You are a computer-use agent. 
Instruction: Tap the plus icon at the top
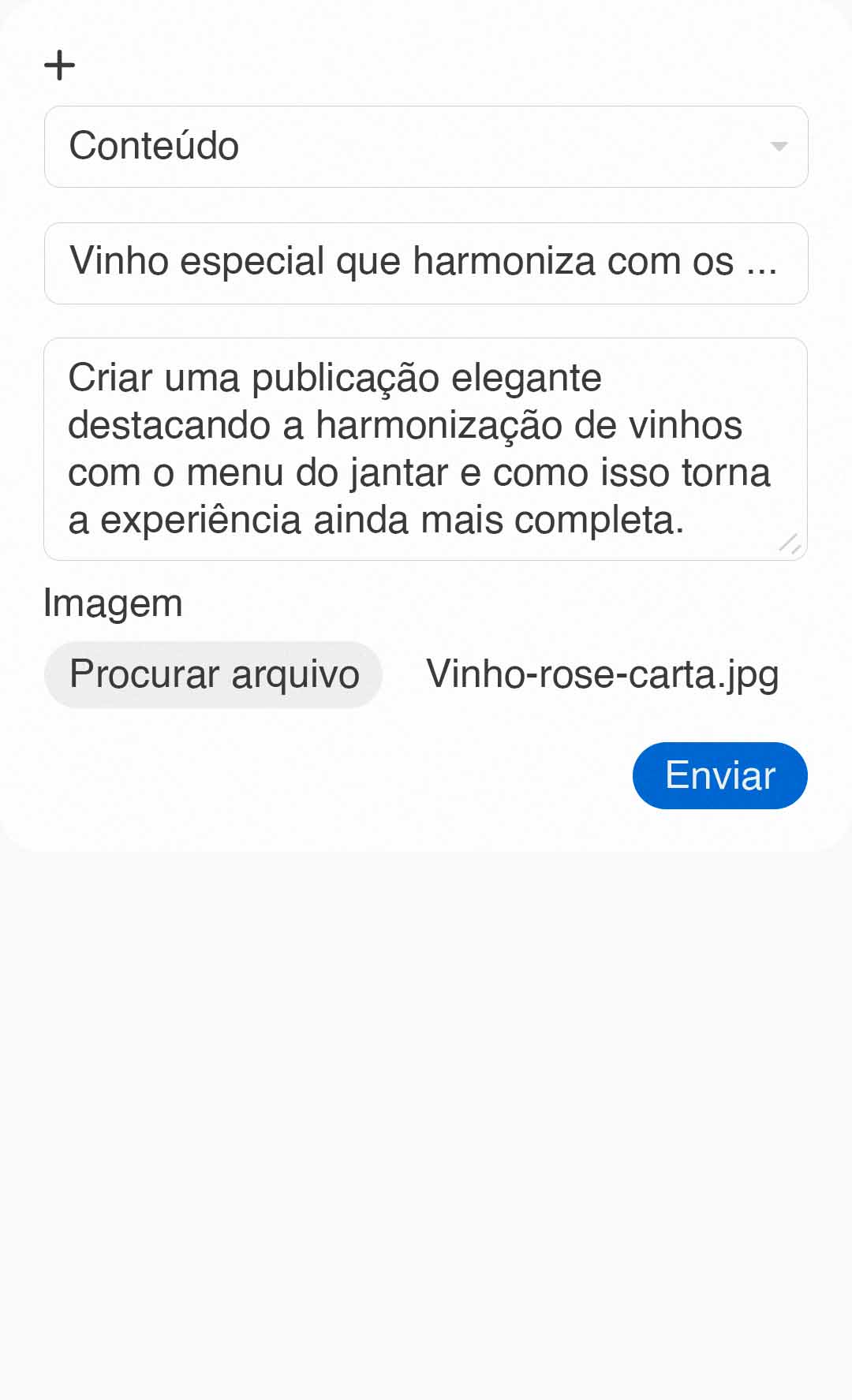59,65
